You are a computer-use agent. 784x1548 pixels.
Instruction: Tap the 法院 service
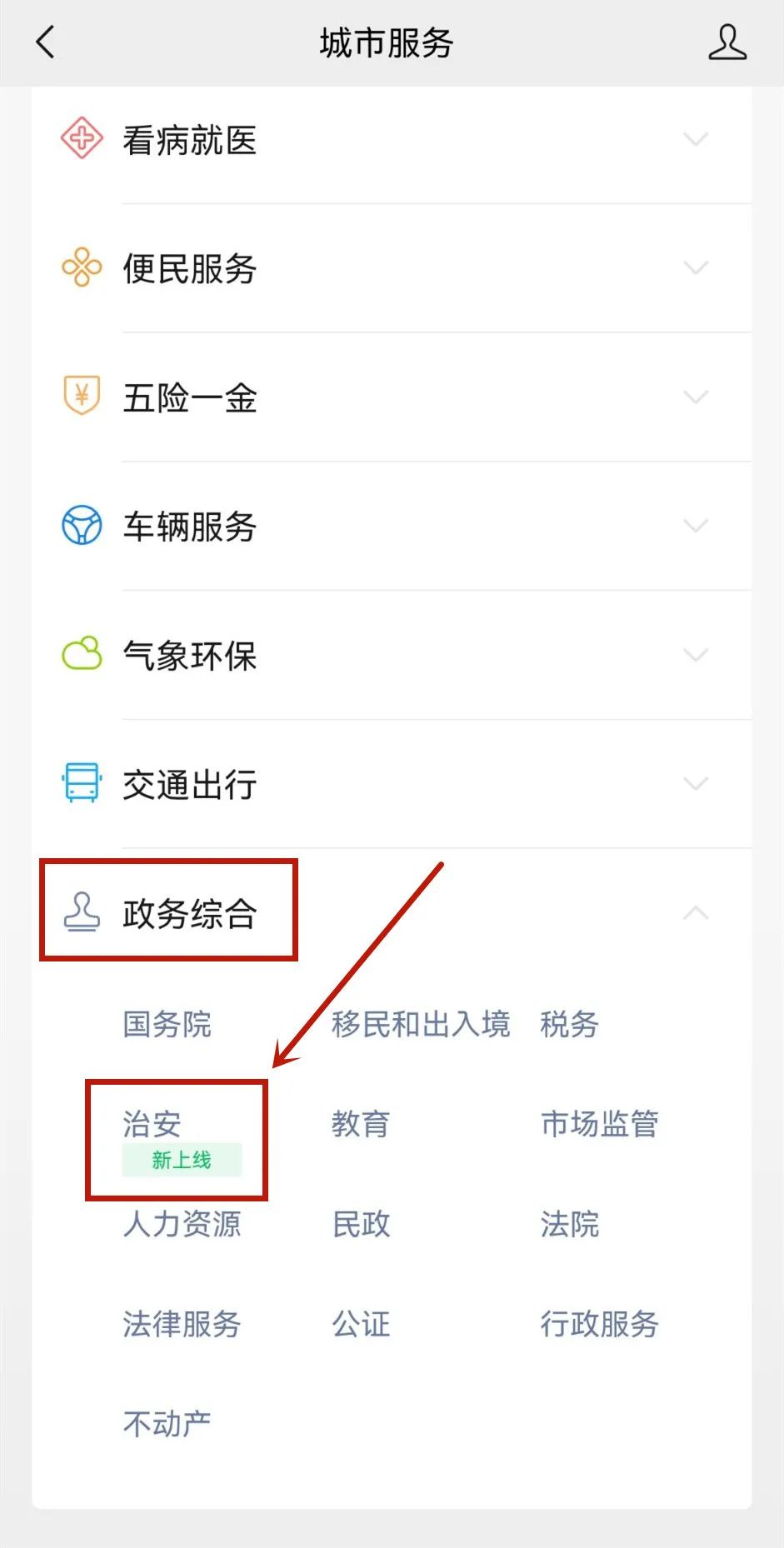coord(569,1224)
